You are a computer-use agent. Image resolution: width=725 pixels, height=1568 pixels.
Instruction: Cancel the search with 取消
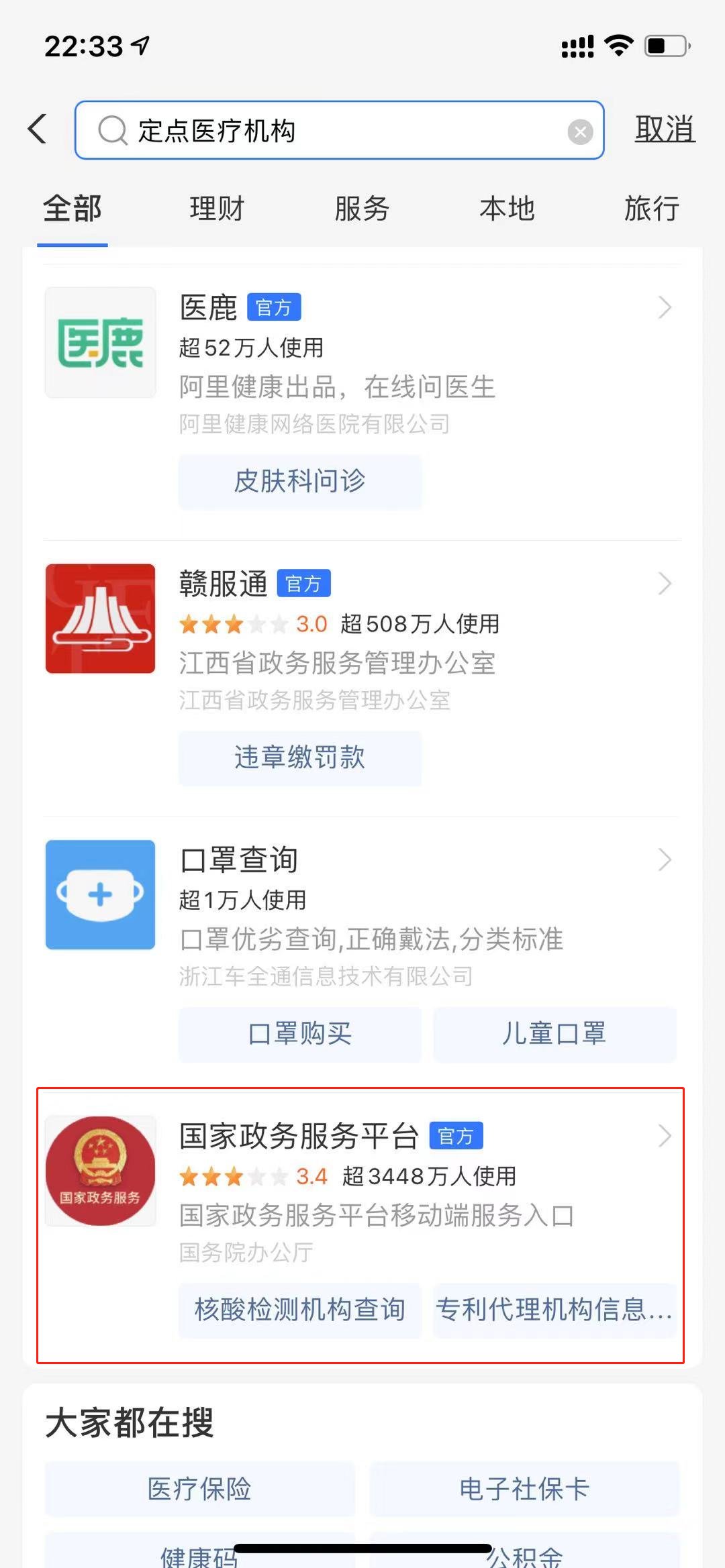coord(665,129)
